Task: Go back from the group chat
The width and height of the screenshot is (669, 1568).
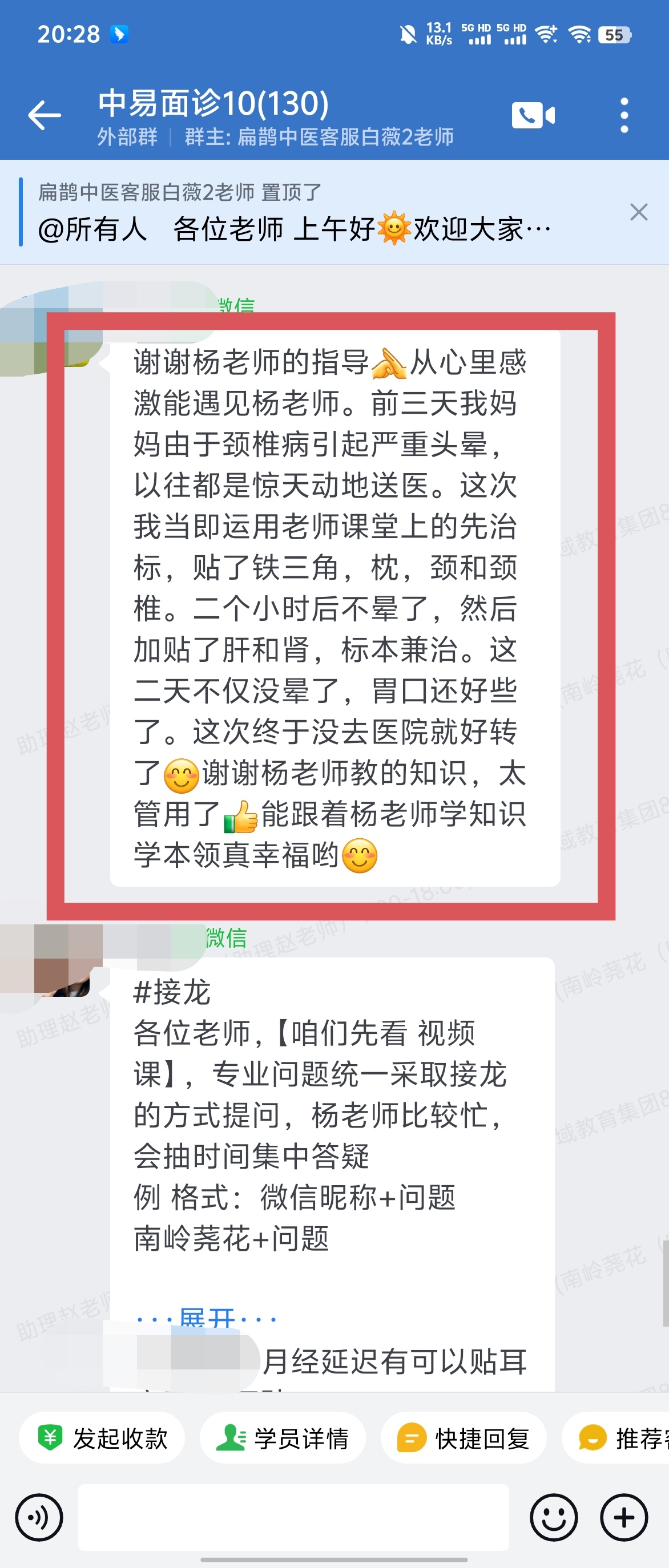Action: point(44,116)
